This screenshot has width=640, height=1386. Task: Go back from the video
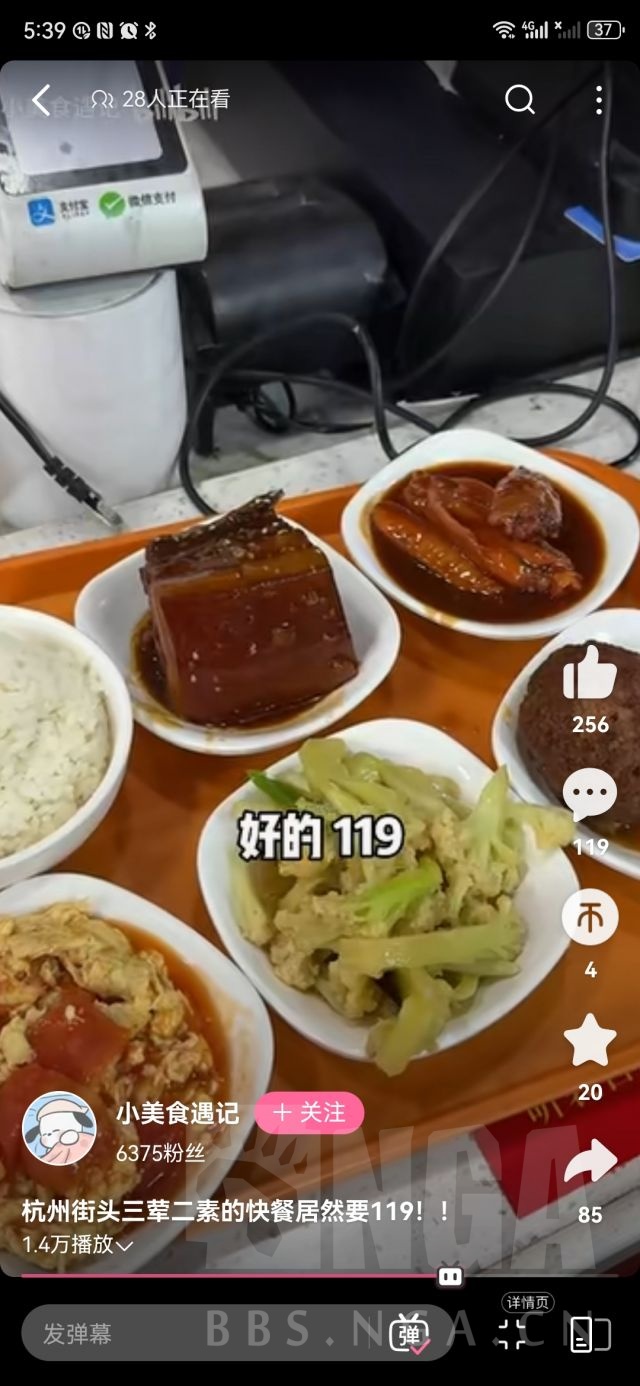[x=40, y=99]
